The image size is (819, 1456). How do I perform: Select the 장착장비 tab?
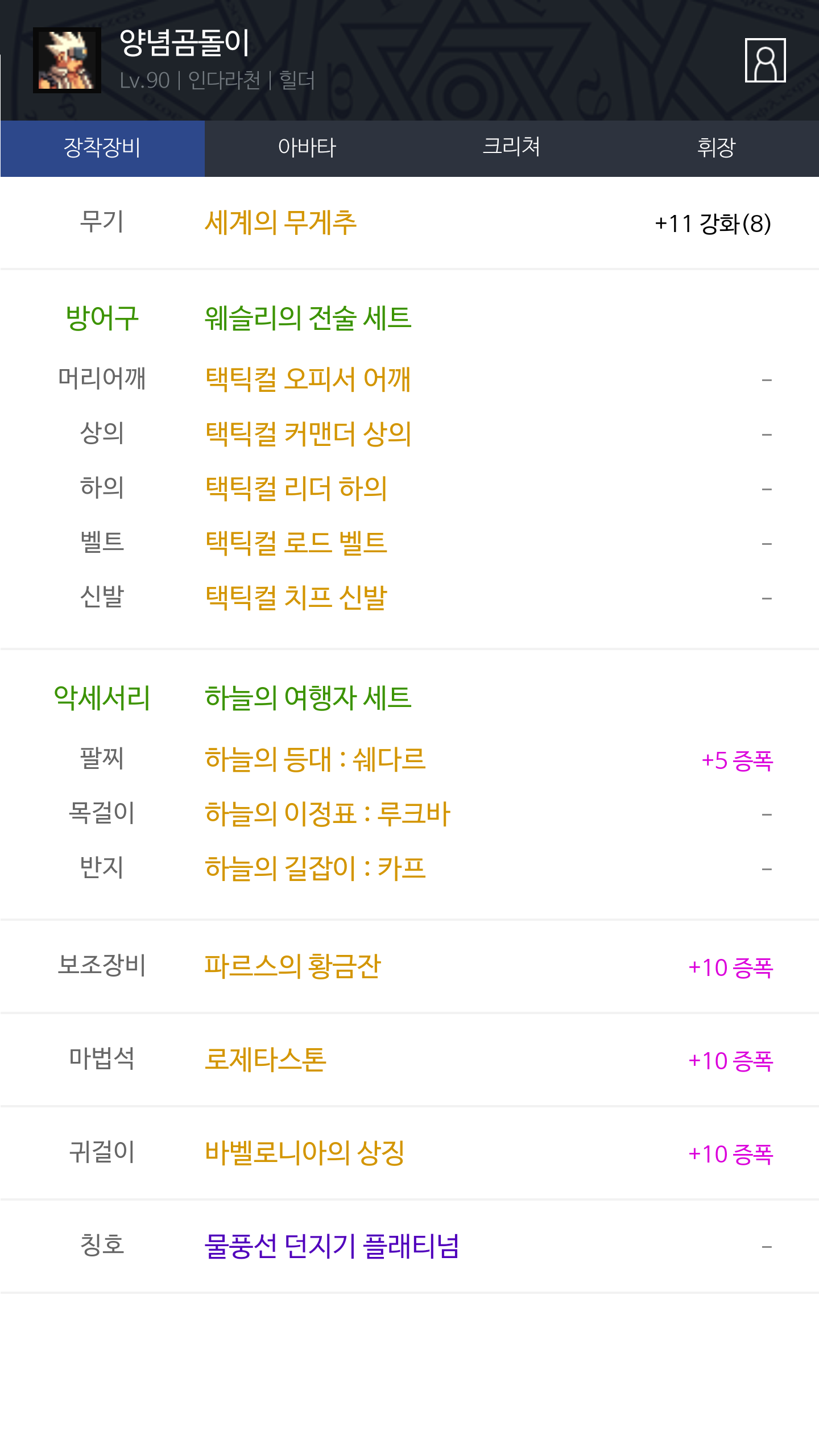coord(102,148)
